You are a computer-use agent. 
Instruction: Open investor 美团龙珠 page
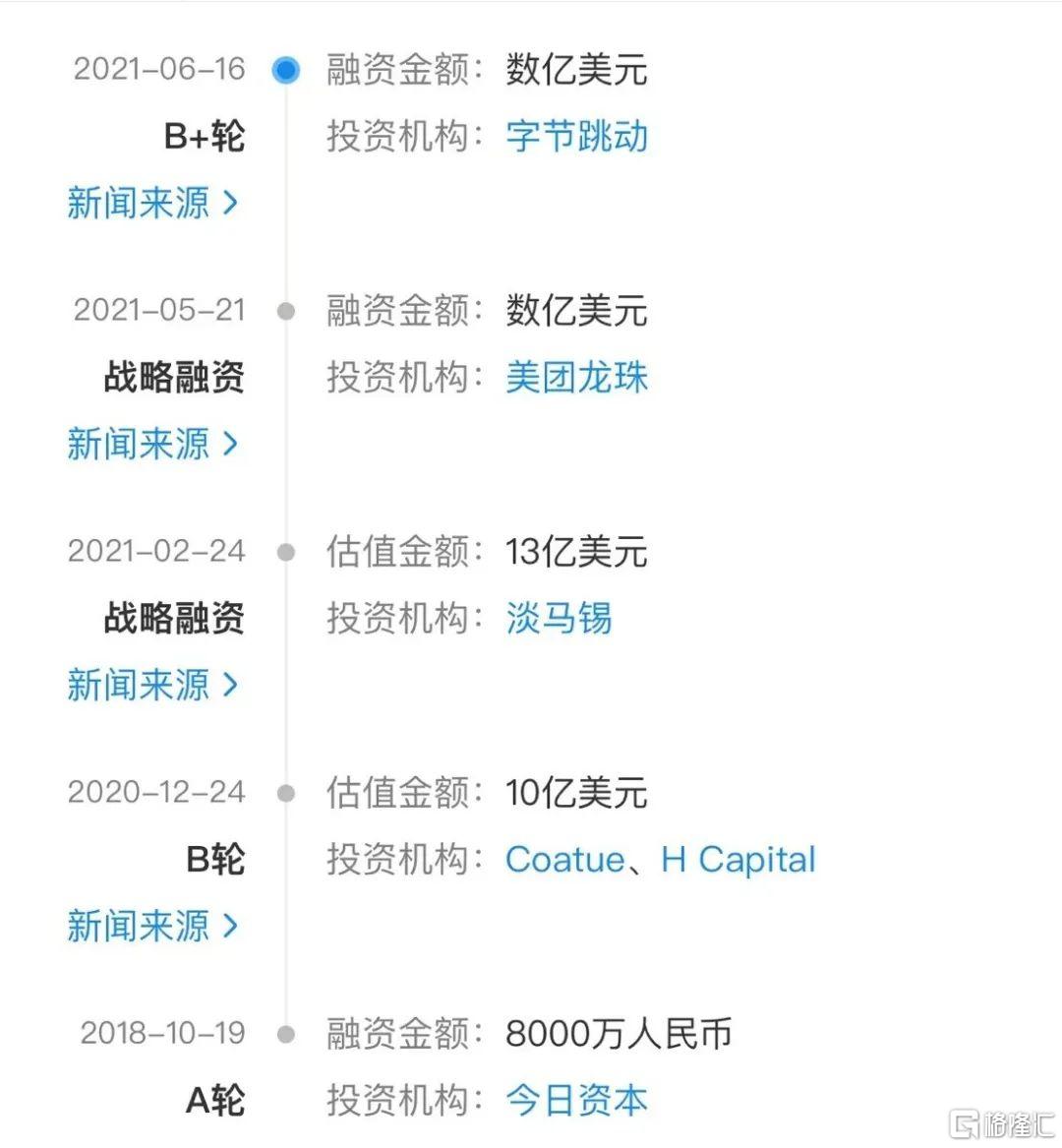[576, 378]
